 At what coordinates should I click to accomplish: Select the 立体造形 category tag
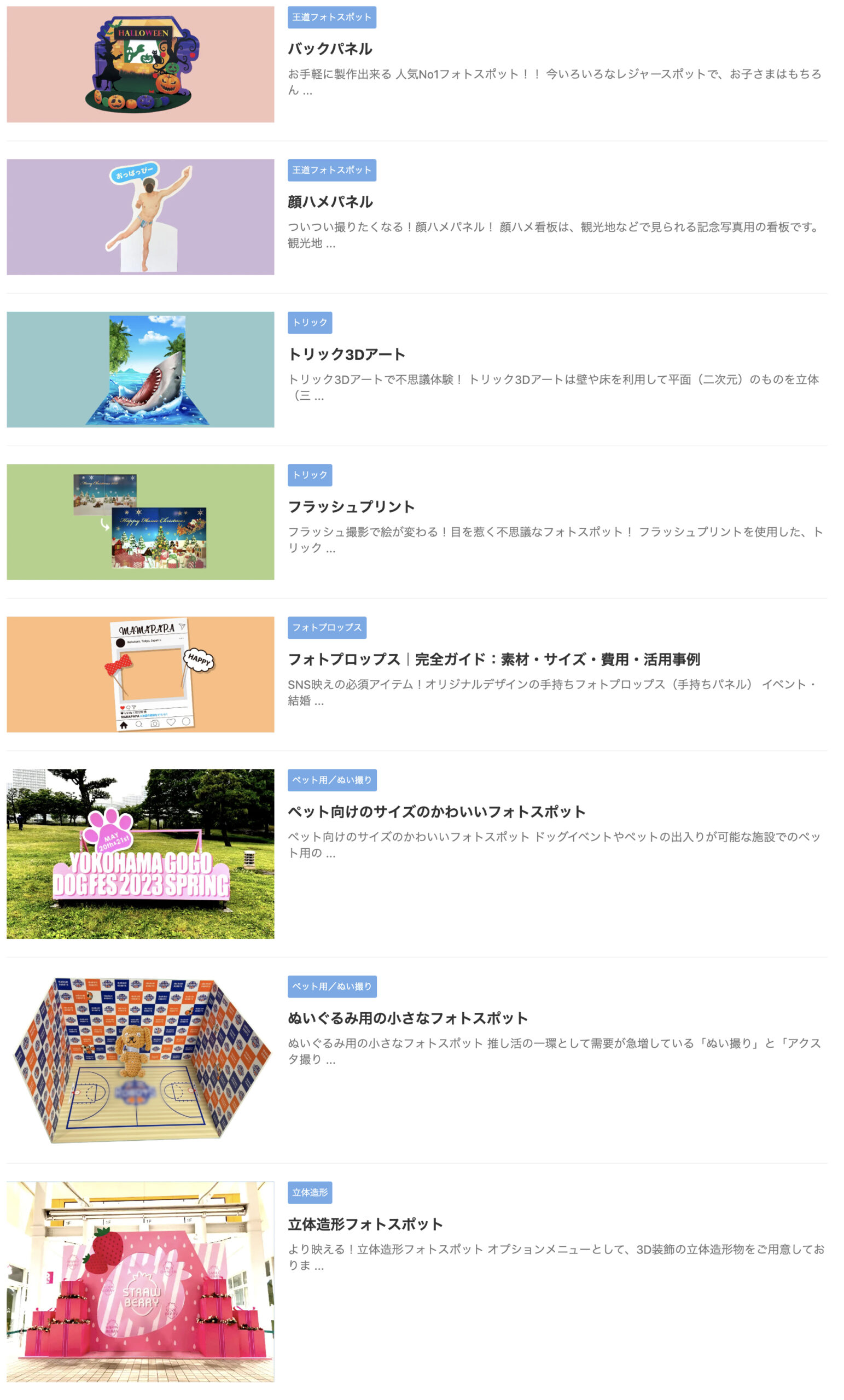pos(309,1192)
